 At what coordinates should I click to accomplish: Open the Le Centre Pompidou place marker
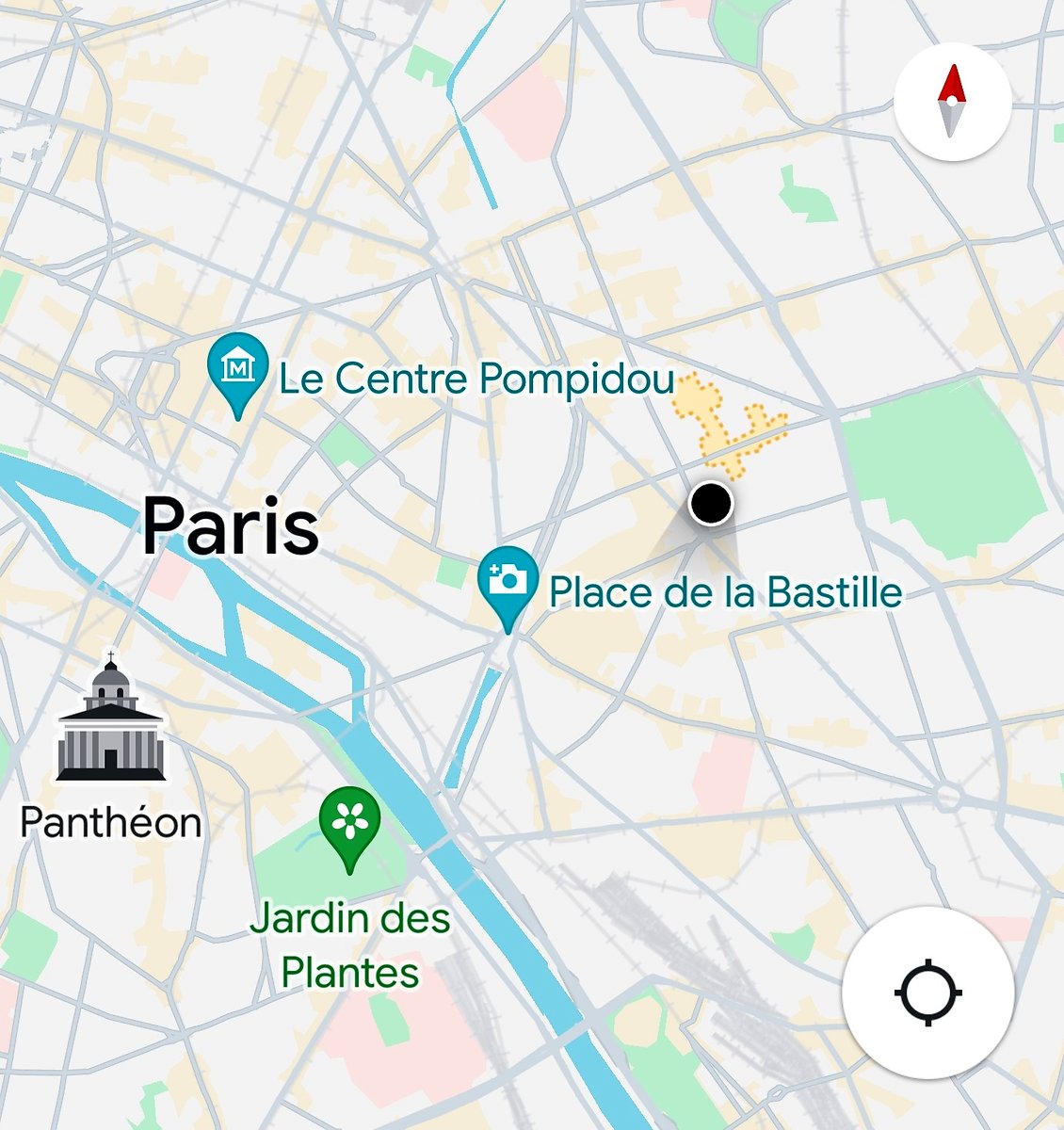[238, 369]
